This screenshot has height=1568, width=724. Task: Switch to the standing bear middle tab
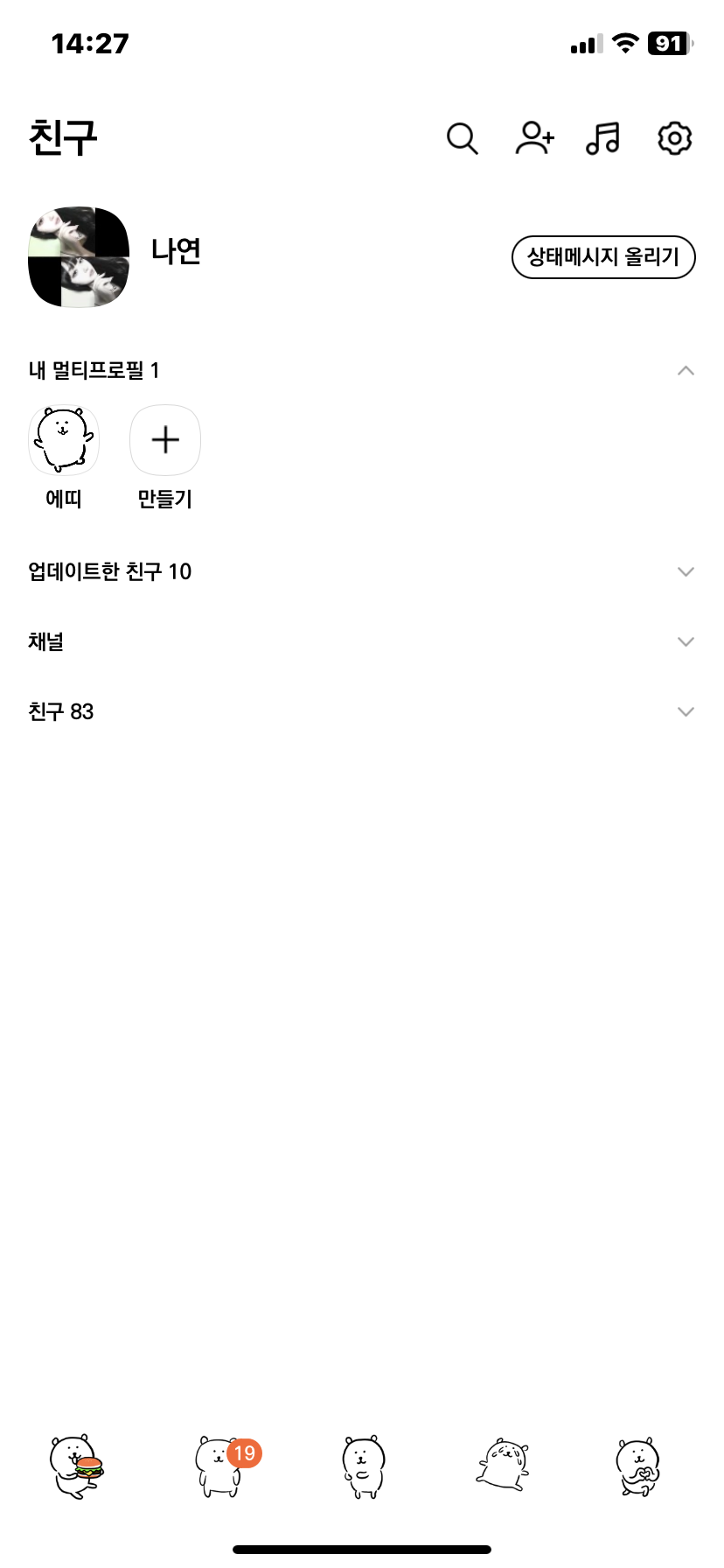click(x=363, y=1466)
